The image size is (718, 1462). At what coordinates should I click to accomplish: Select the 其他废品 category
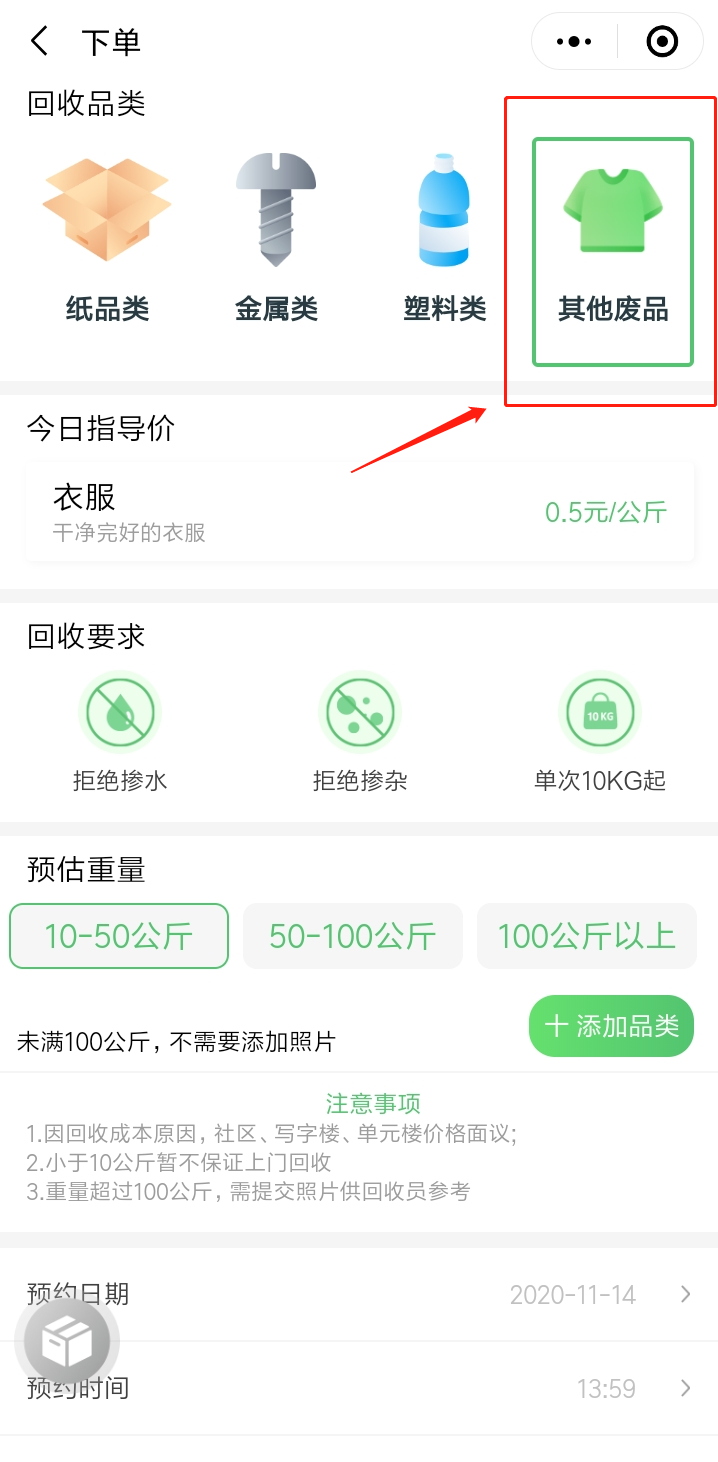tap(612, 252)
